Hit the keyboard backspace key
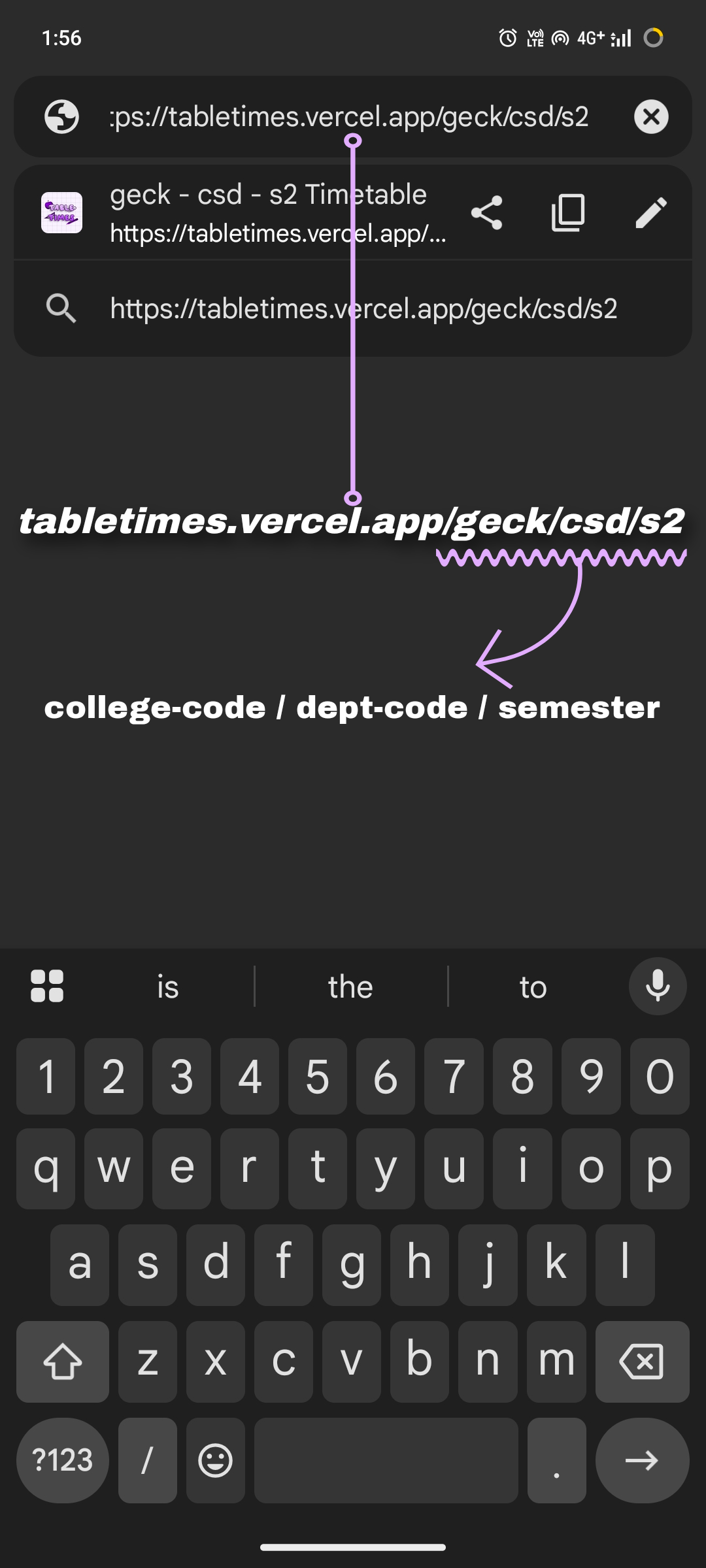The width and height of the screenshot is (706, 1568). [x=642, y=1362]
